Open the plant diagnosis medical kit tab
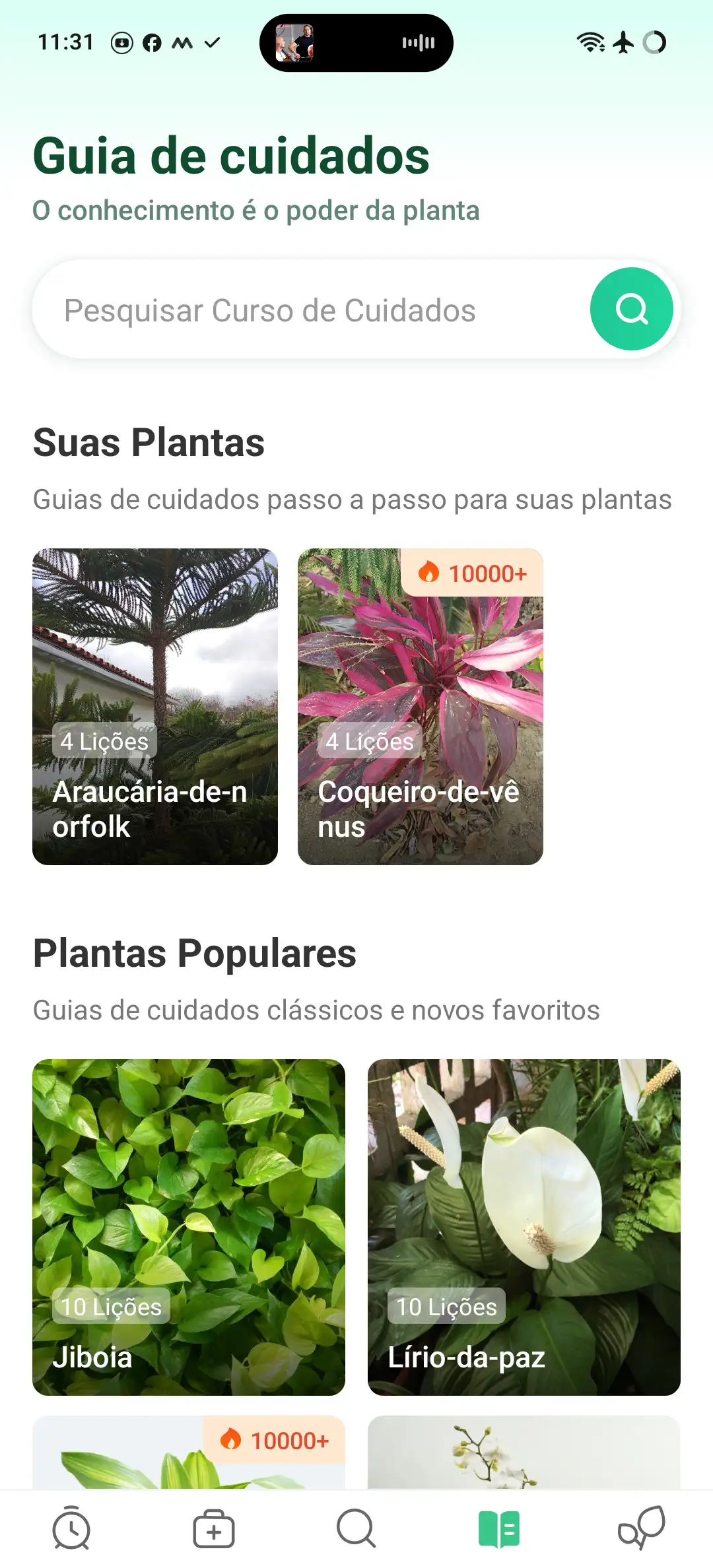 tap(214, 1528)
